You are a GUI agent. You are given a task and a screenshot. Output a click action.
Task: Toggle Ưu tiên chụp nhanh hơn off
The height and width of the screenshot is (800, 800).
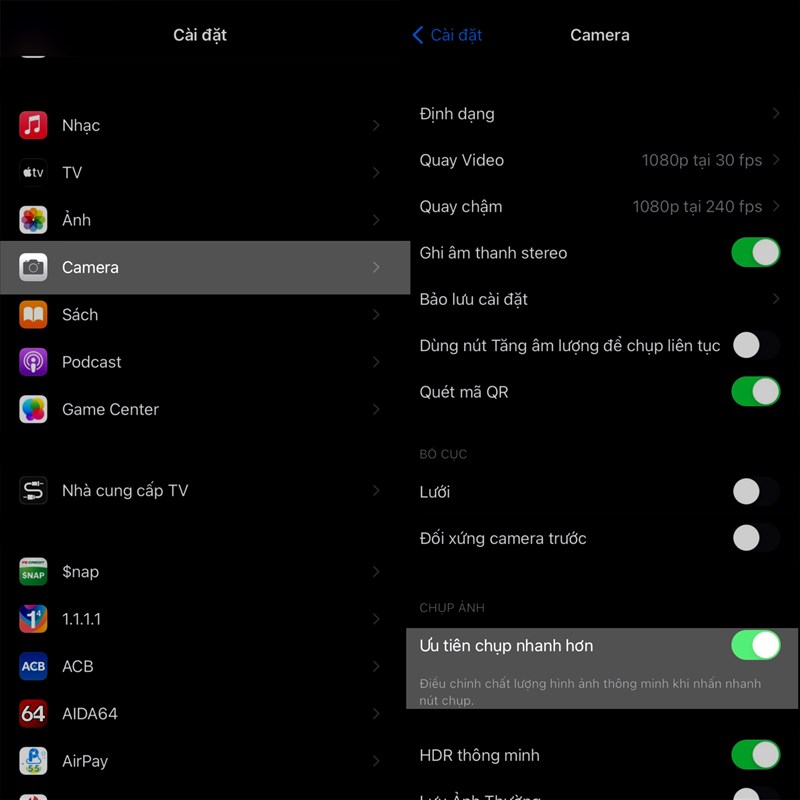[x=755, y=646]
